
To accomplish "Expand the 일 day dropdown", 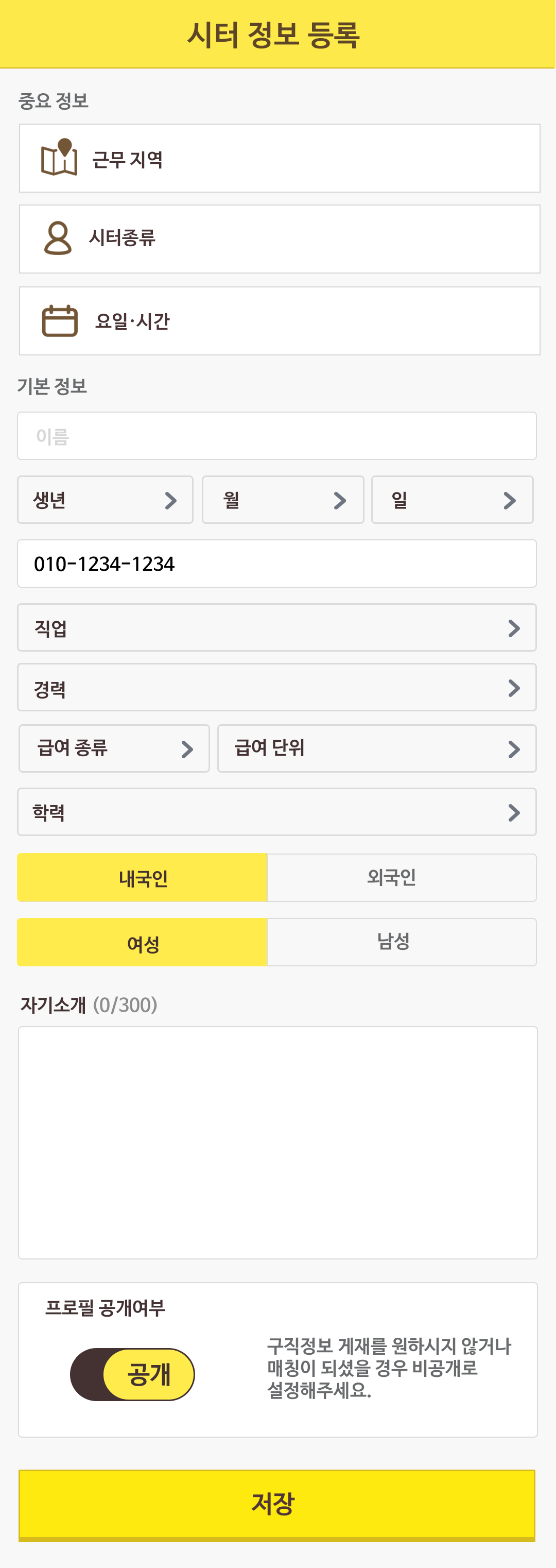I will pyautogui.click(x=452, y=500).
